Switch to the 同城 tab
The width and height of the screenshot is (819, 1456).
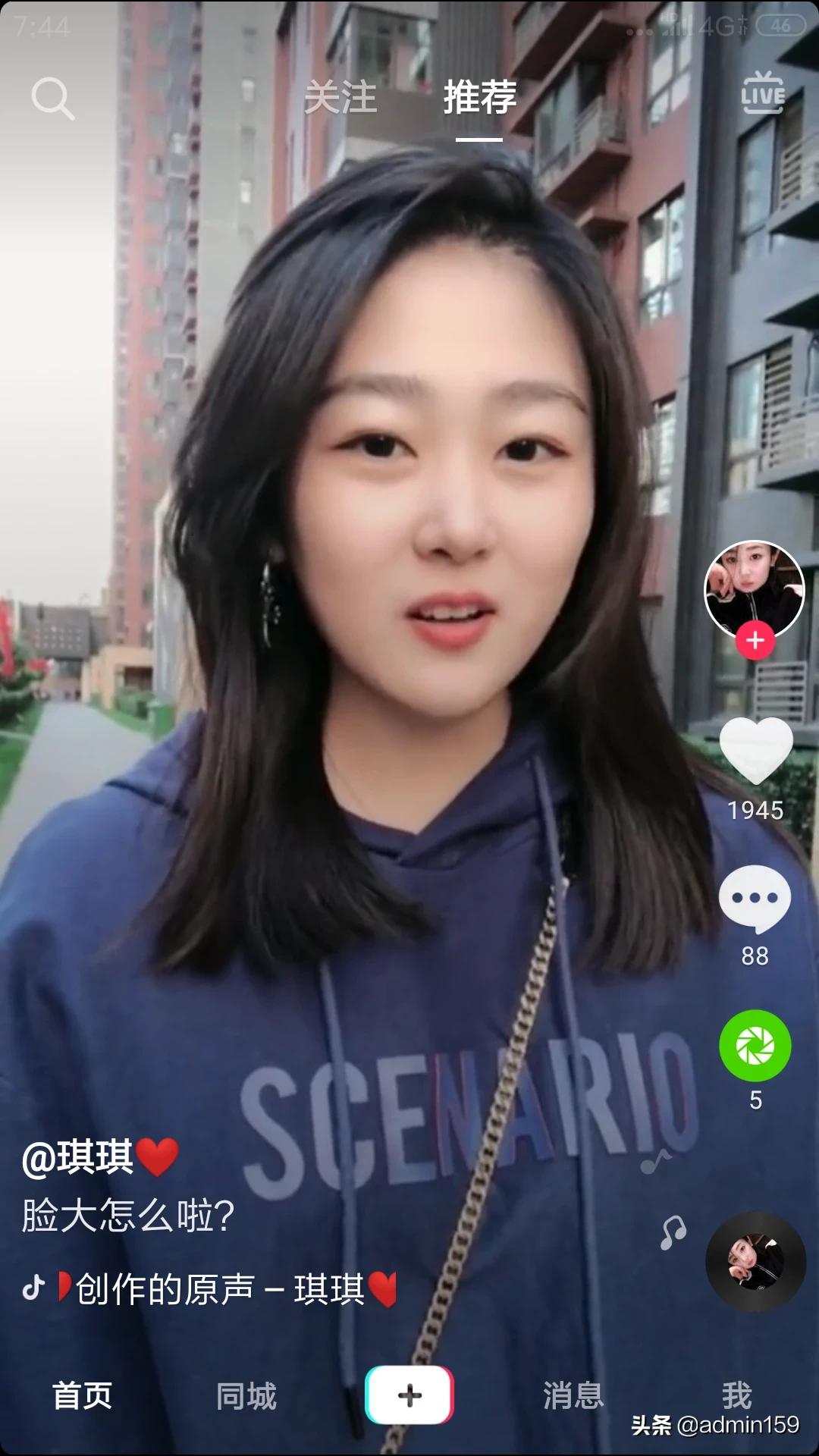coord(246,1396)
